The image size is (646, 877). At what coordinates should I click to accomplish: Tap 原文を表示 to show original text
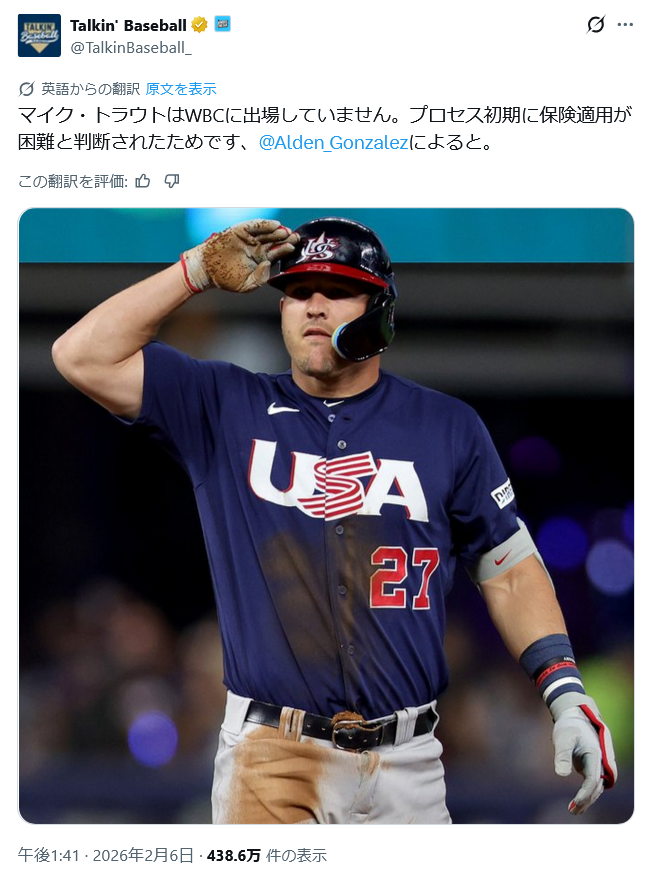pos(181,89)
